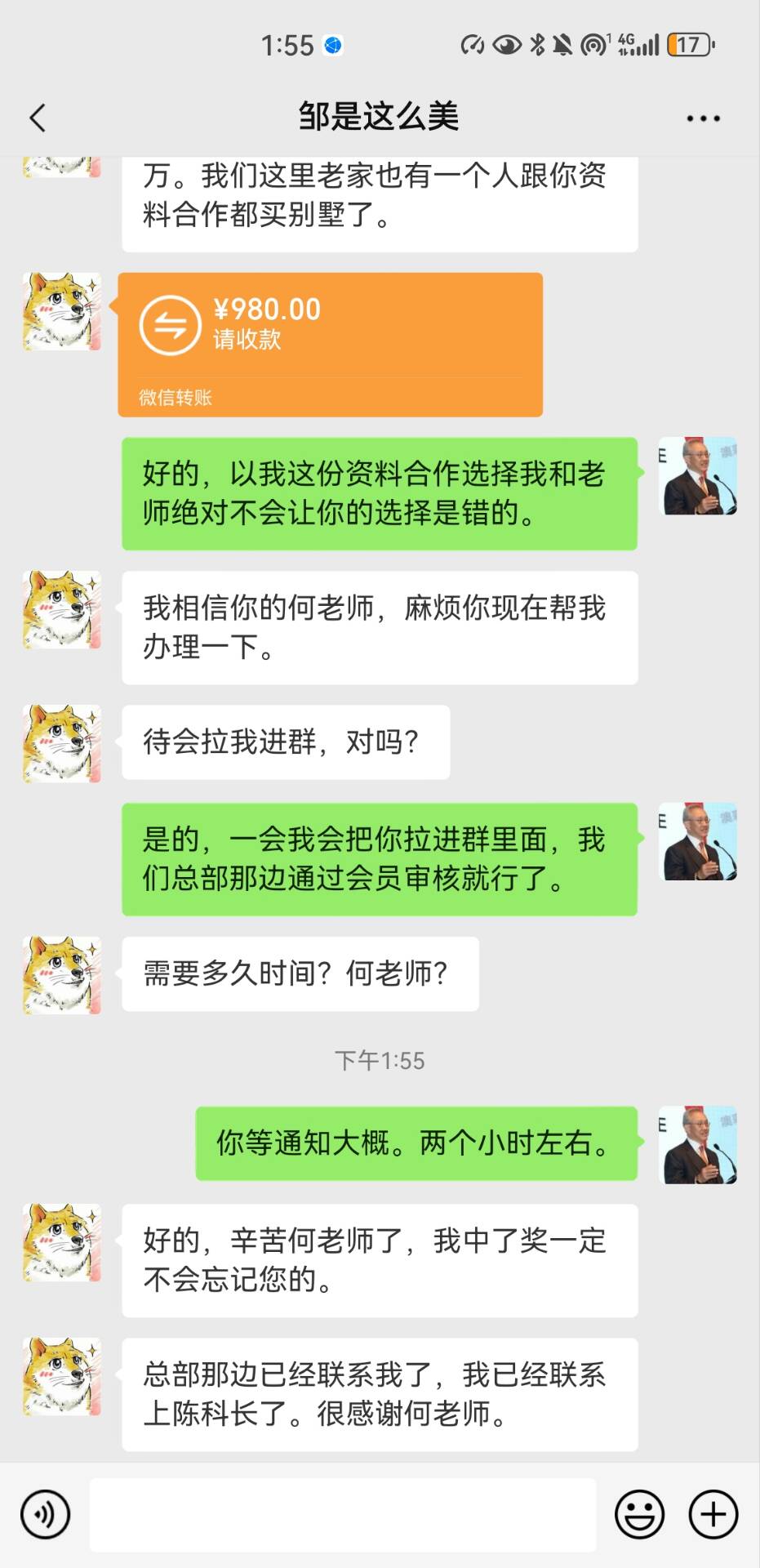Go back from the chat
Viewport: 760px width, 1568px height.
click(38, 118)
